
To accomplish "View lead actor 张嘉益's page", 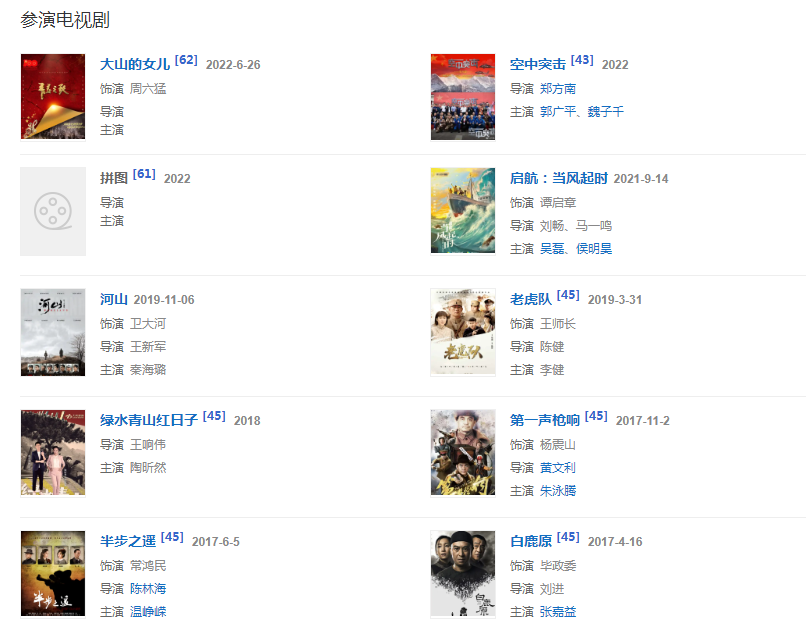I will [x=557, y=612].
